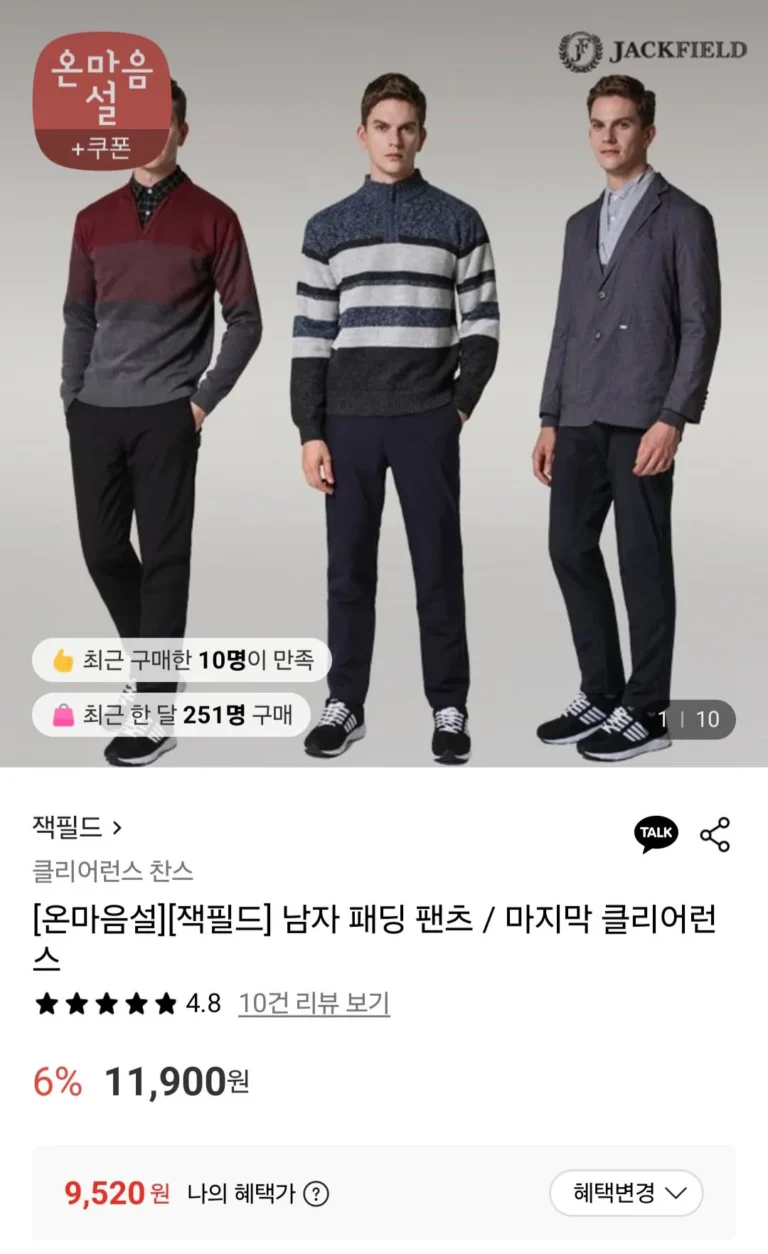This screenshot has height=1254, width=768.
Task: Open the share options icon
Action: pyautogui.click(x=715, y=834)
